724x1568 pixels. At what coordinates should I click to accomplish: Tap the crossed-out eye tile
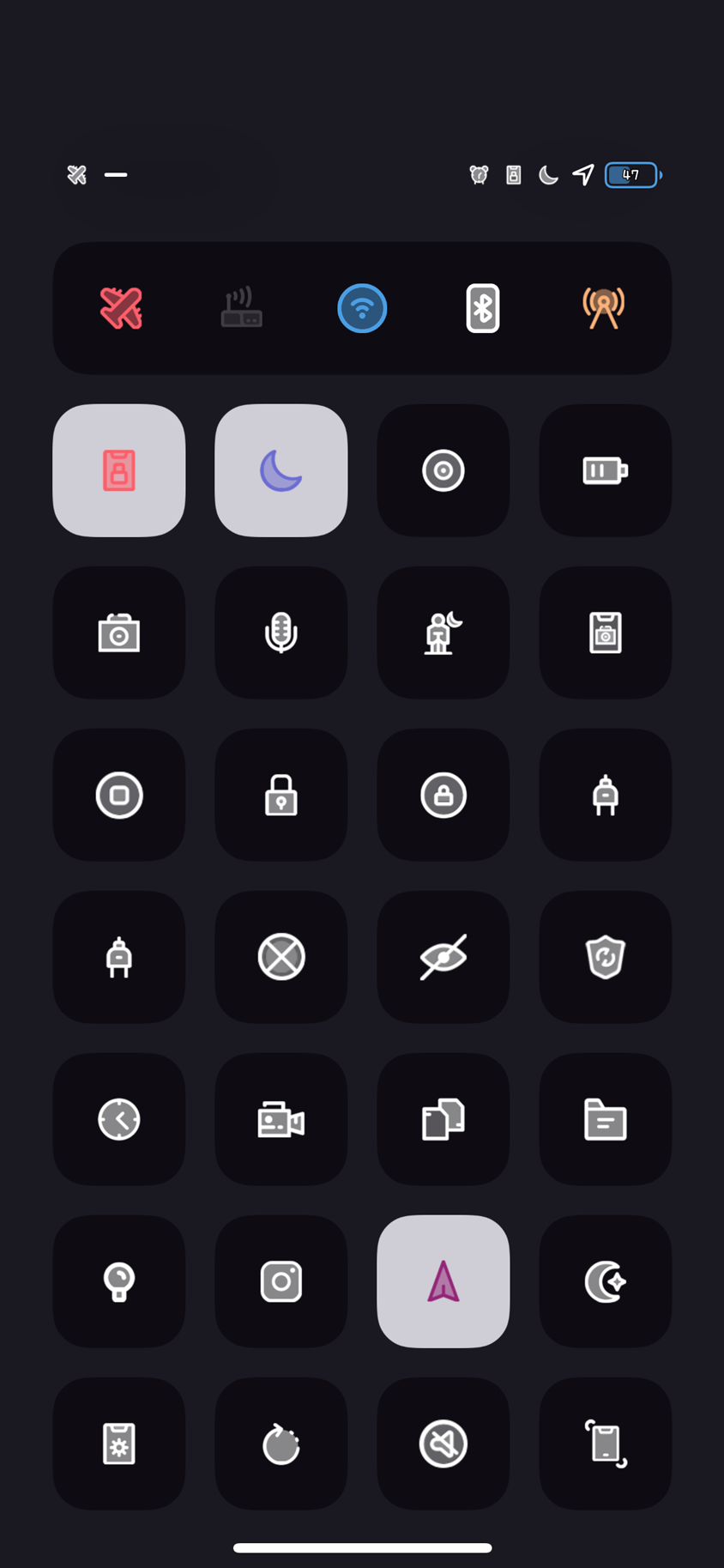click(x=443, y=957)
